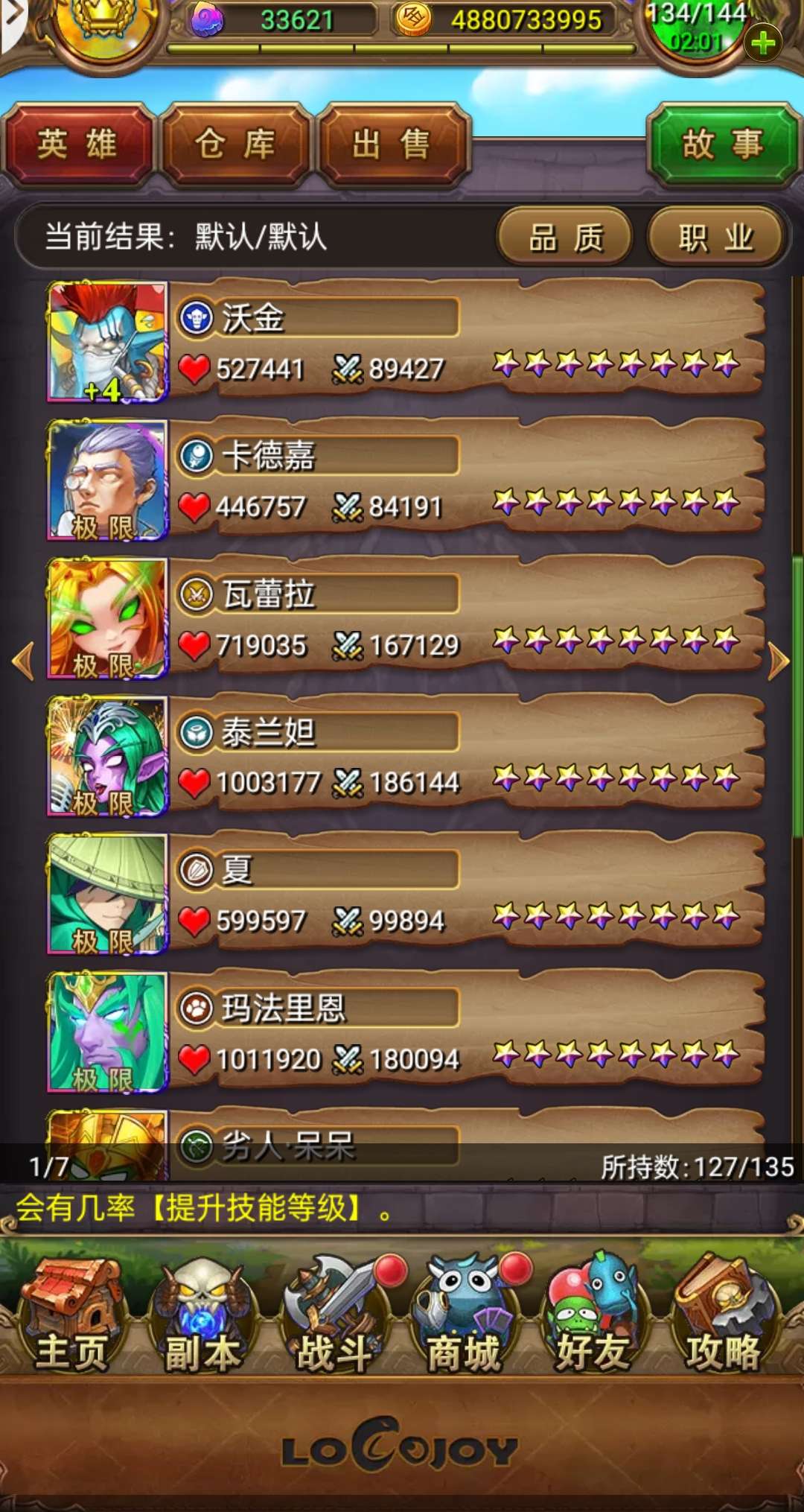The image size is (804, 1512).
Task: Go to the previous page with left arrow
Action: click(24, 661)
